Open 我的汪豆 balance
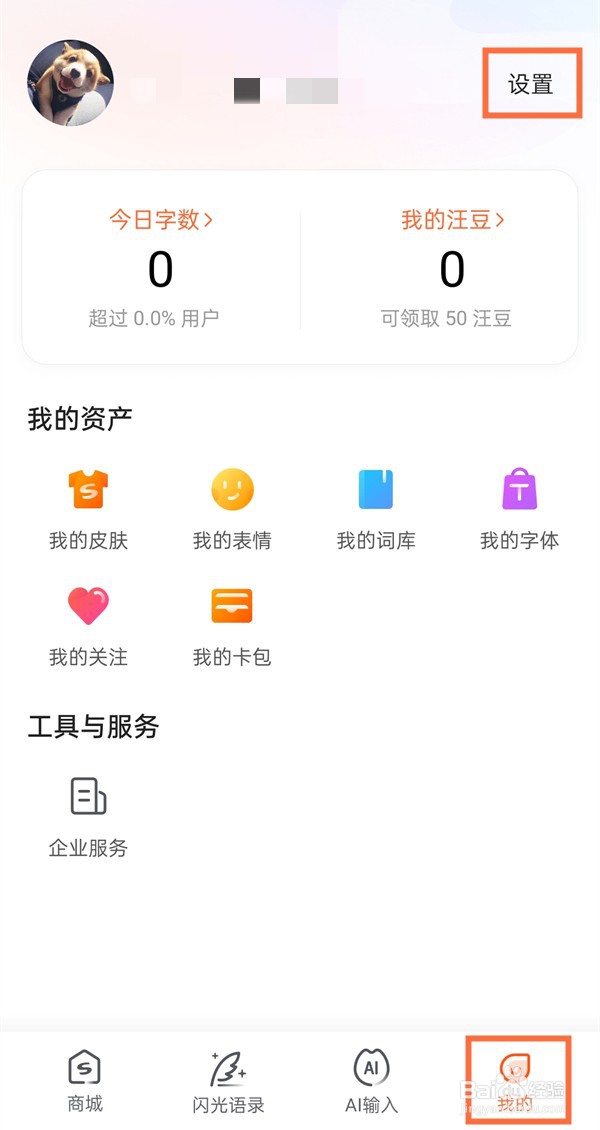 (452, 220)
